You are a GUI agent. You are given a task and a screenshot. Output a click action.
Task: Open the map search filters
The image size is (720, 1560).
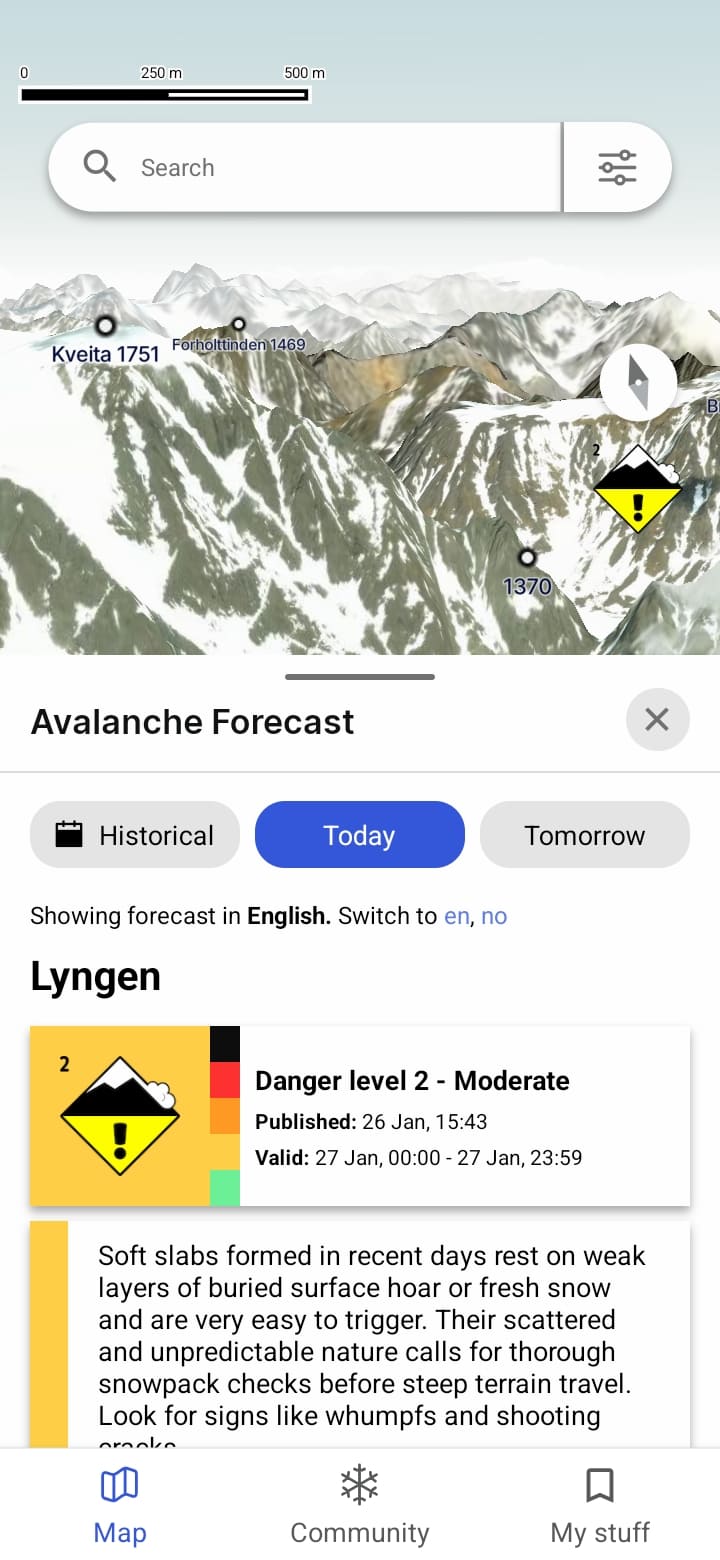point(617,167)
